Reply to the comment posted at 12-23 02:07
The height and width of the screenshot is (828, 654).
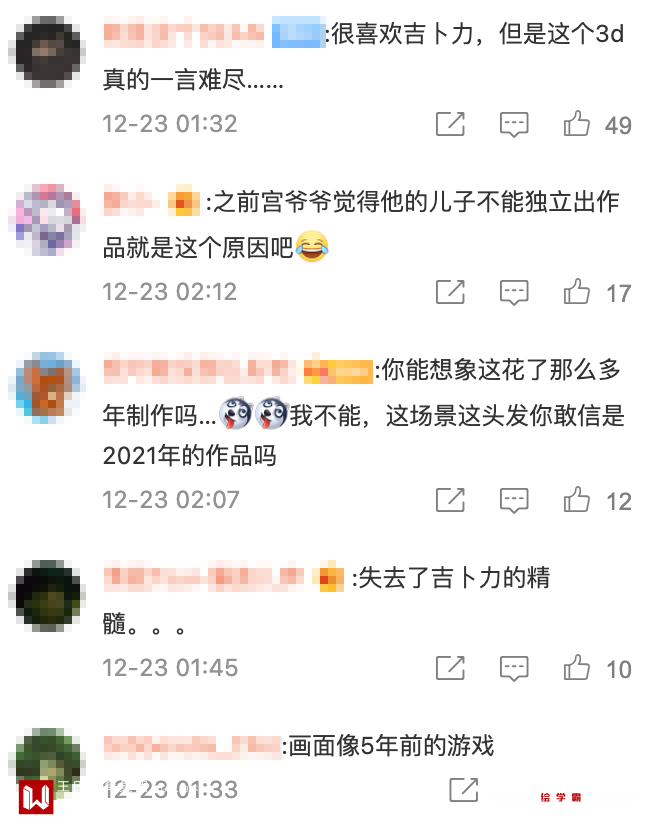point(514,500)
